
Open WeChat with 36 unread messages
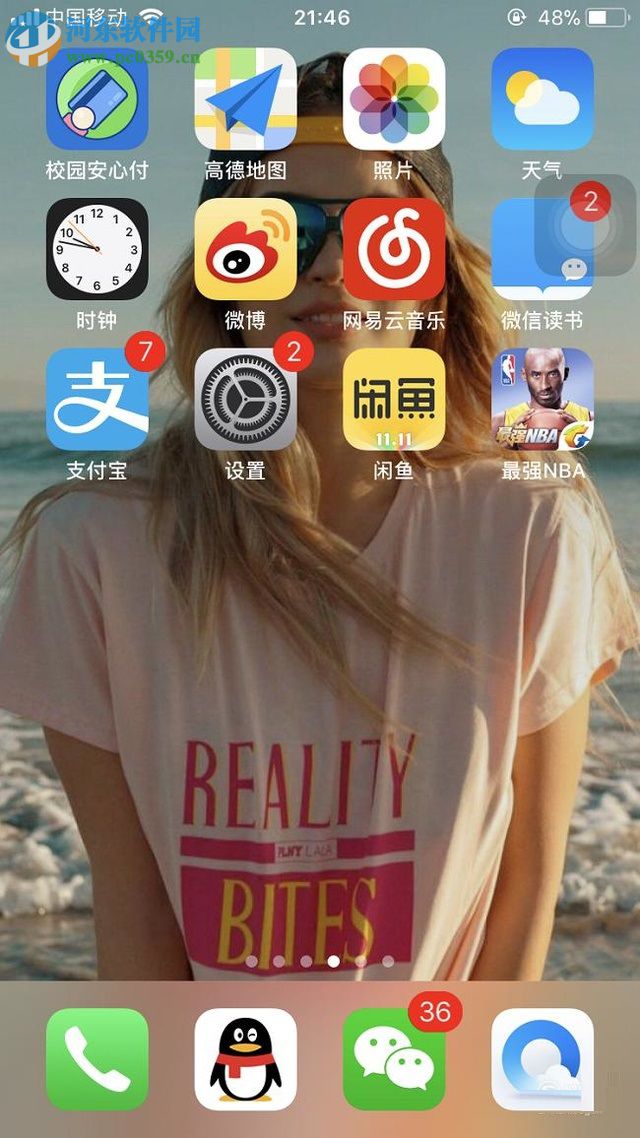393,1058
